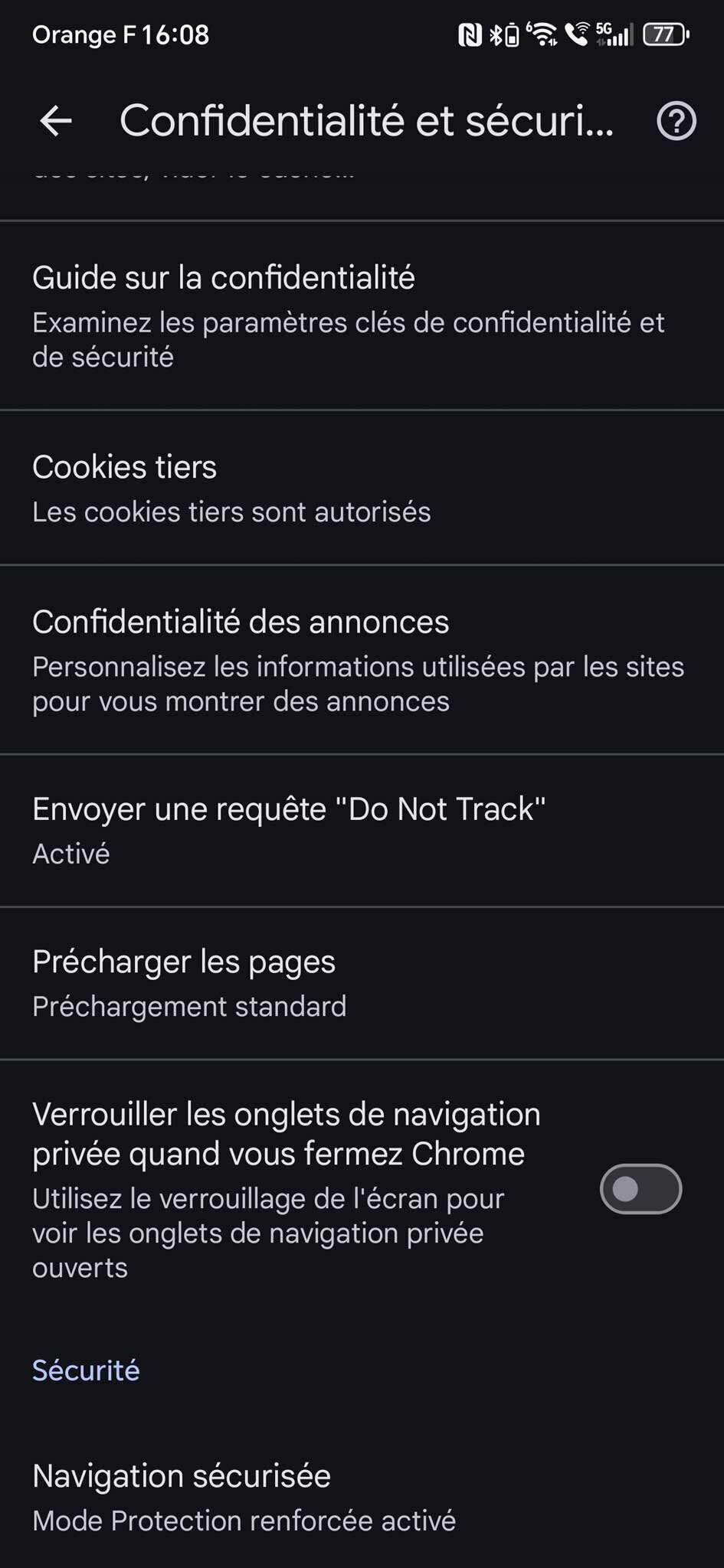Screen dimensions: 724x1568
Task: Tap the Orange F carrier label
Action: (84, 34)
